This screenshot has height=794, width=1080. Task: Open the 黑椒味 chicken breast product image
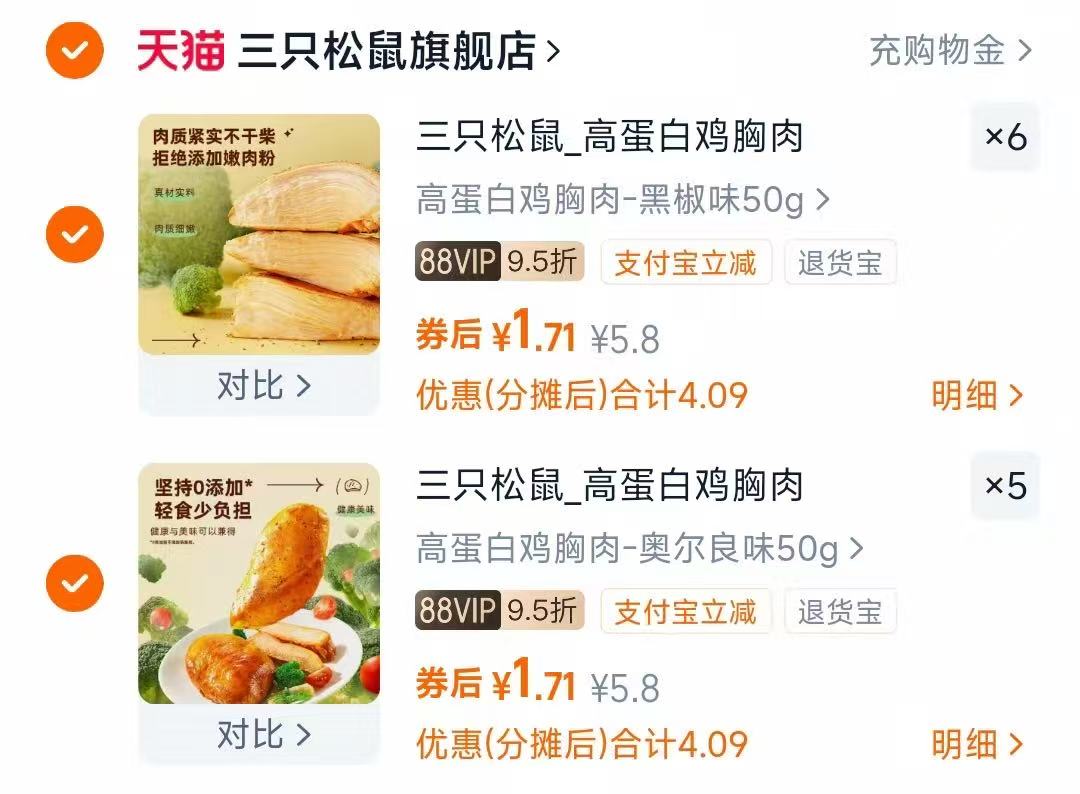coord(259,234)
